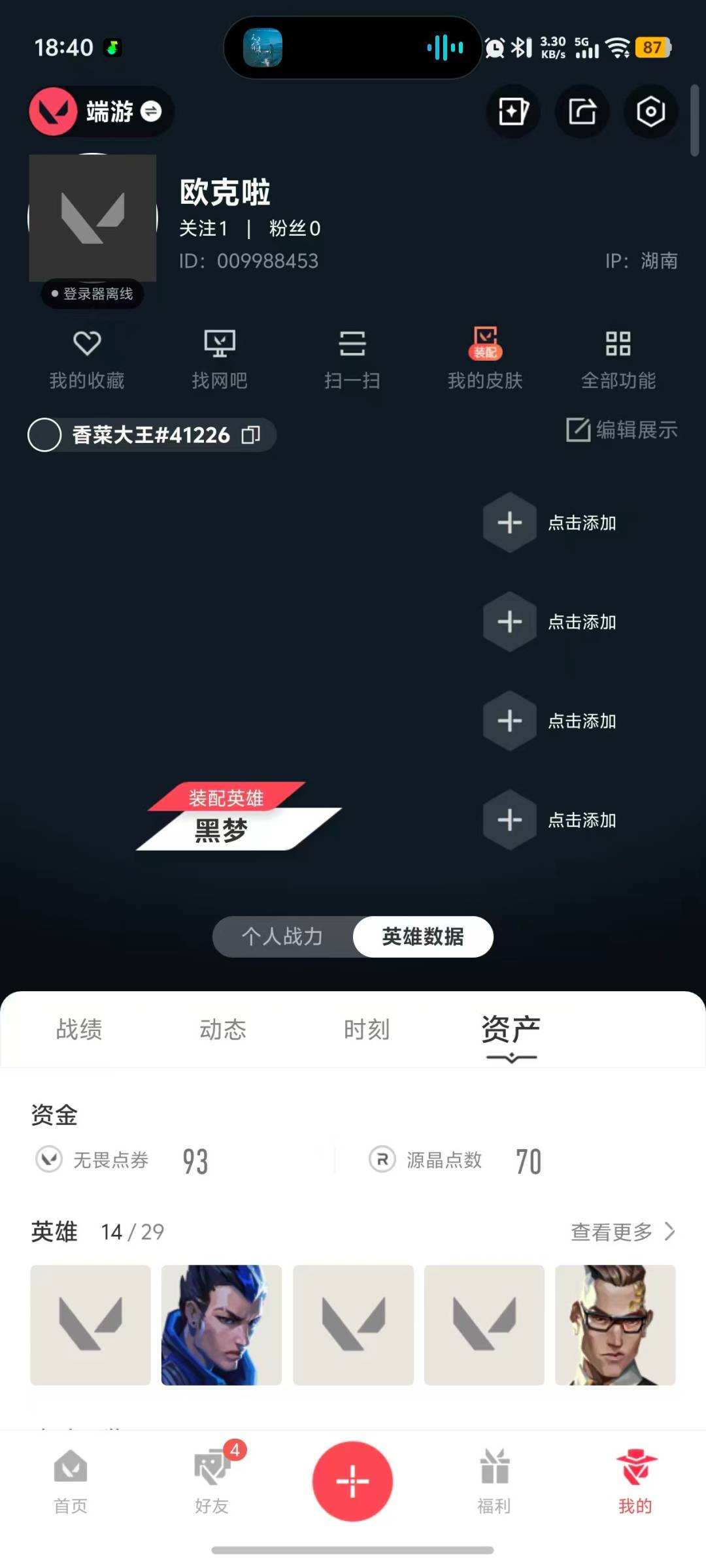The image size is (706, 1568).
Task: Open the card icon in top toolbar
Action: [512, 112]
